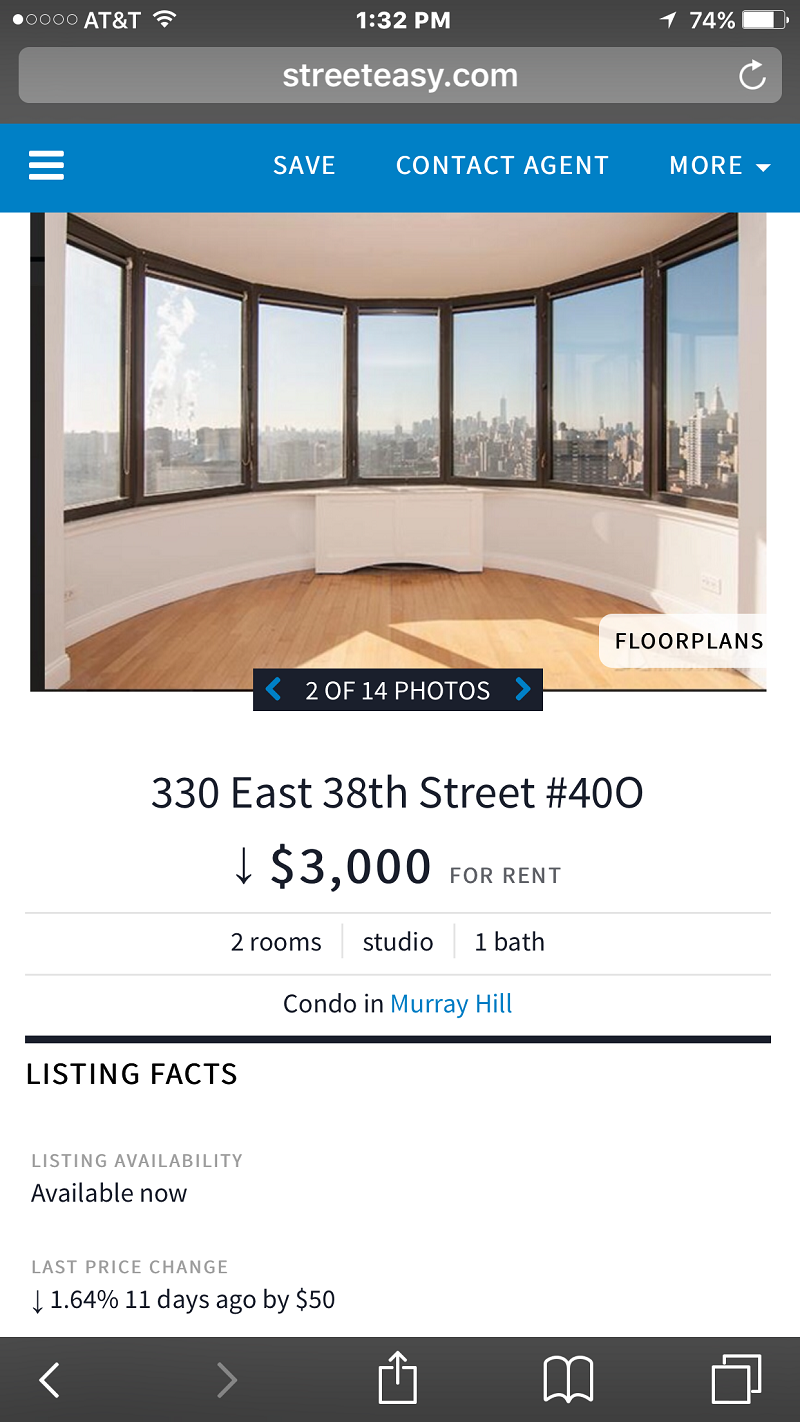Tap the streeteasy.com address bar
The image size is (800, 1422).
click(x=399, y=75)
